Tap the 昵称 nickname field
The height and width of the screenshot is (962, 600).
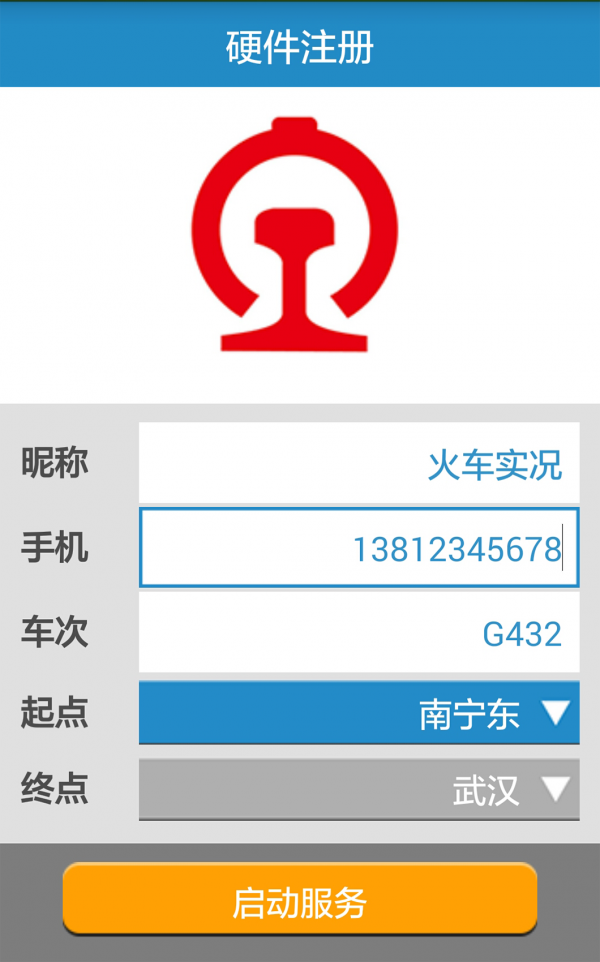359,463
